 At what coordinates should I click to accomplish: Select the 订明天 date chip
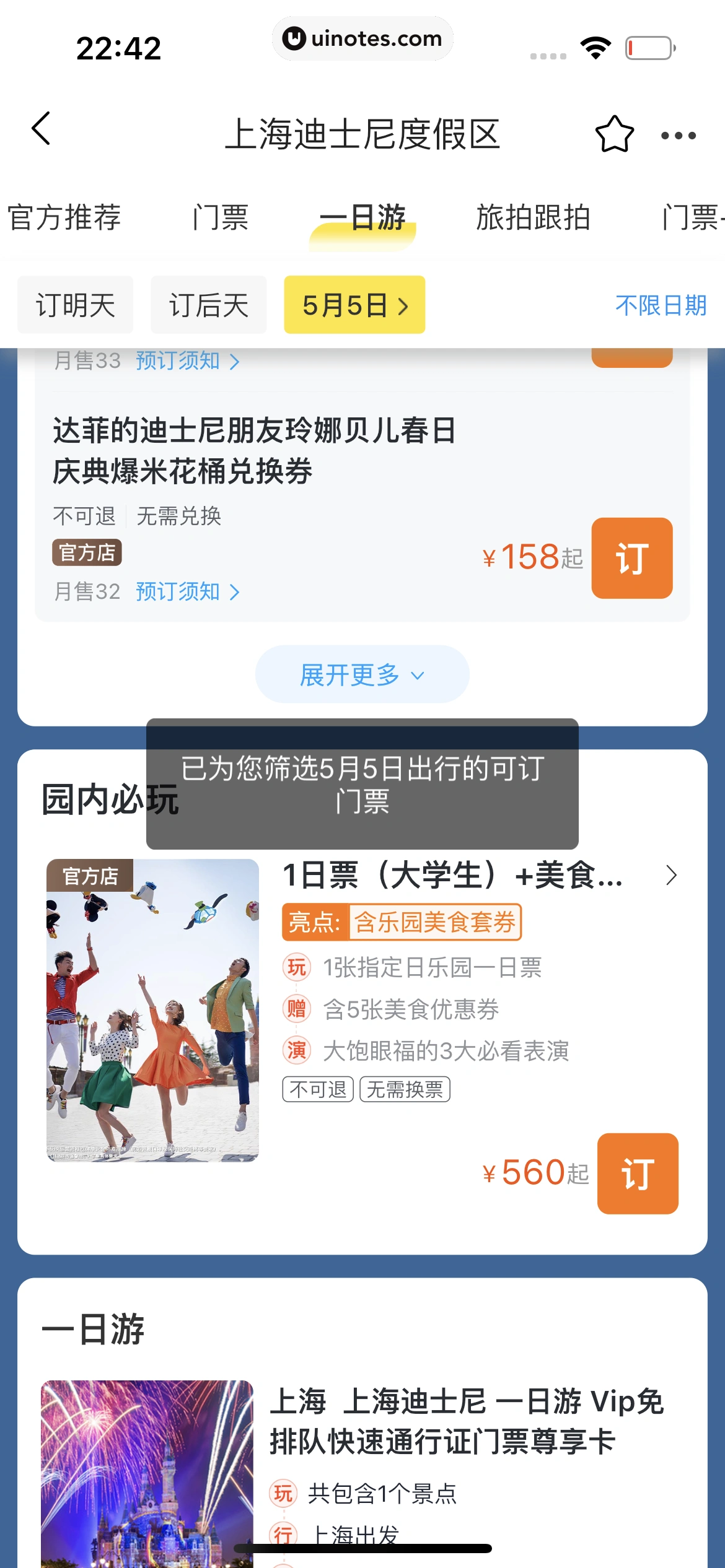[76, 305]
